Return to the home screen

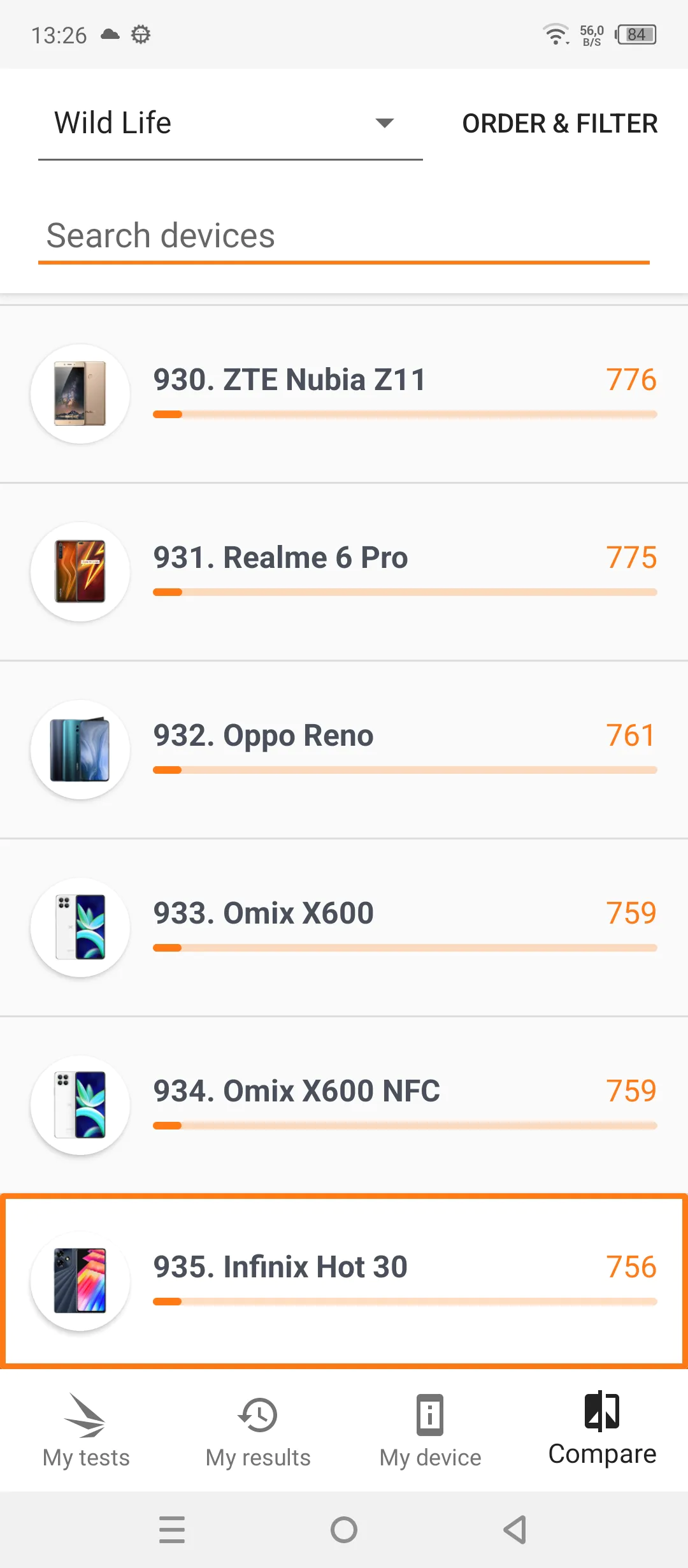coord(344,1530)
